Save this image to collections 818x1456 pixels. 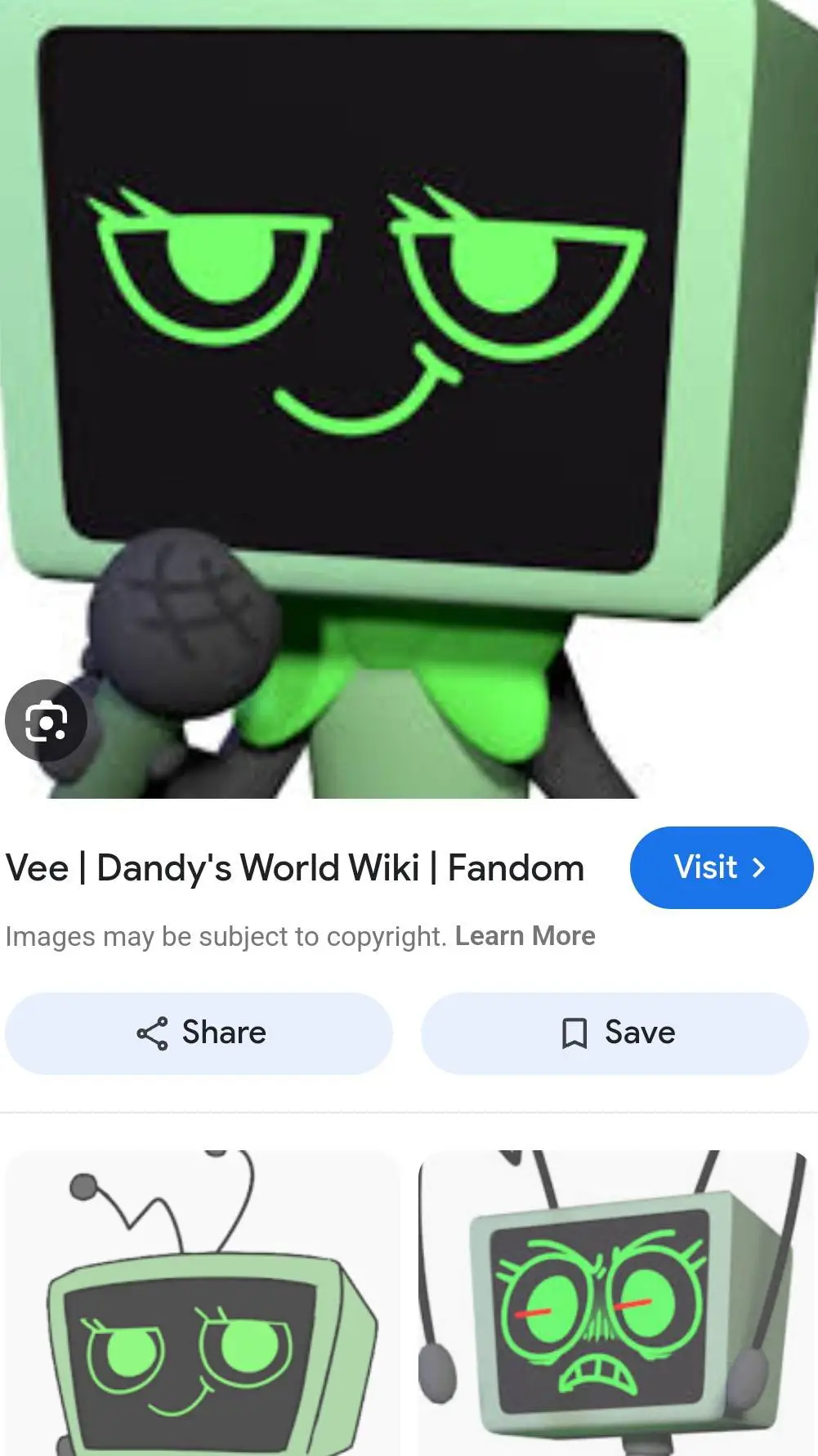pyautogui.click(x=615, y=1033)
